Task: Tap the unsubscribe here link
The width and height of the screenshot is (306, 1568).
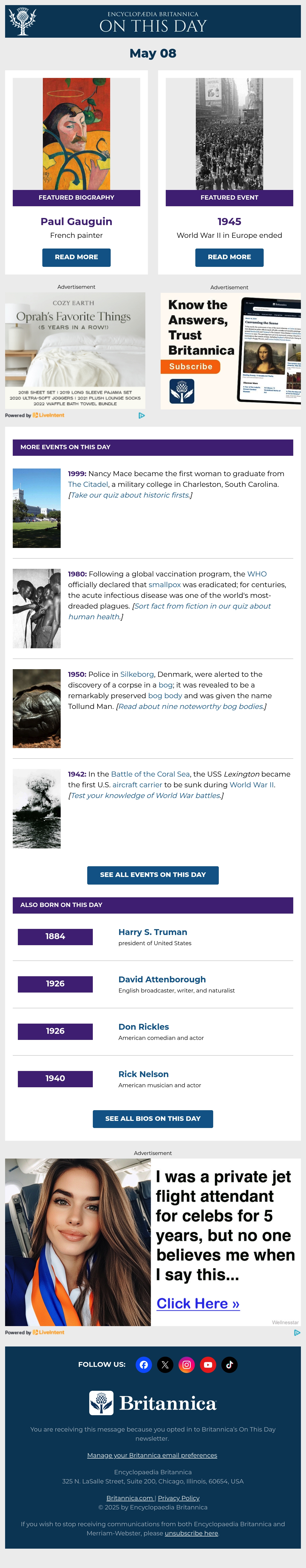Action: [x=192, y=1533]
